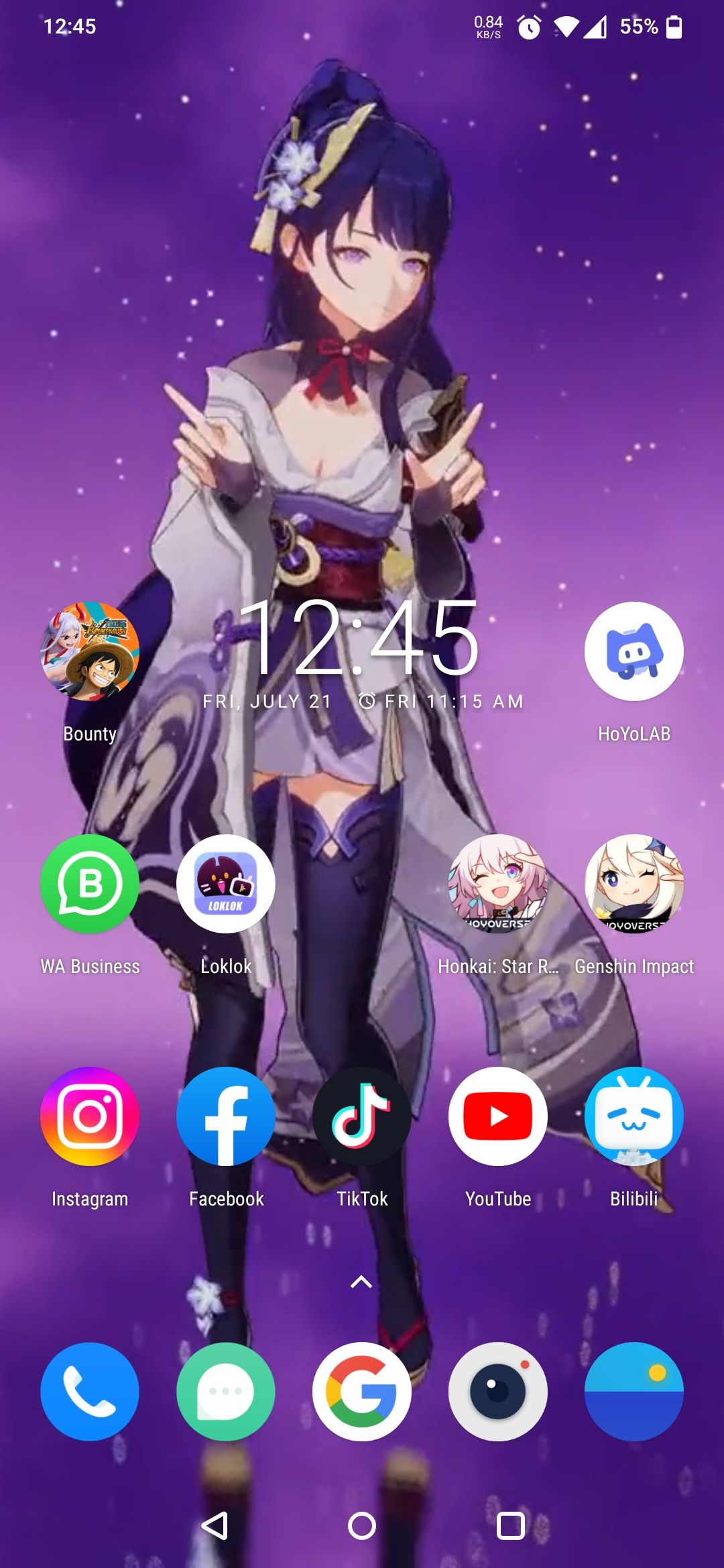This screenshot has height=1568, width=724.
Task: Open the Phone dialer in the dock
Action: 90,1392
